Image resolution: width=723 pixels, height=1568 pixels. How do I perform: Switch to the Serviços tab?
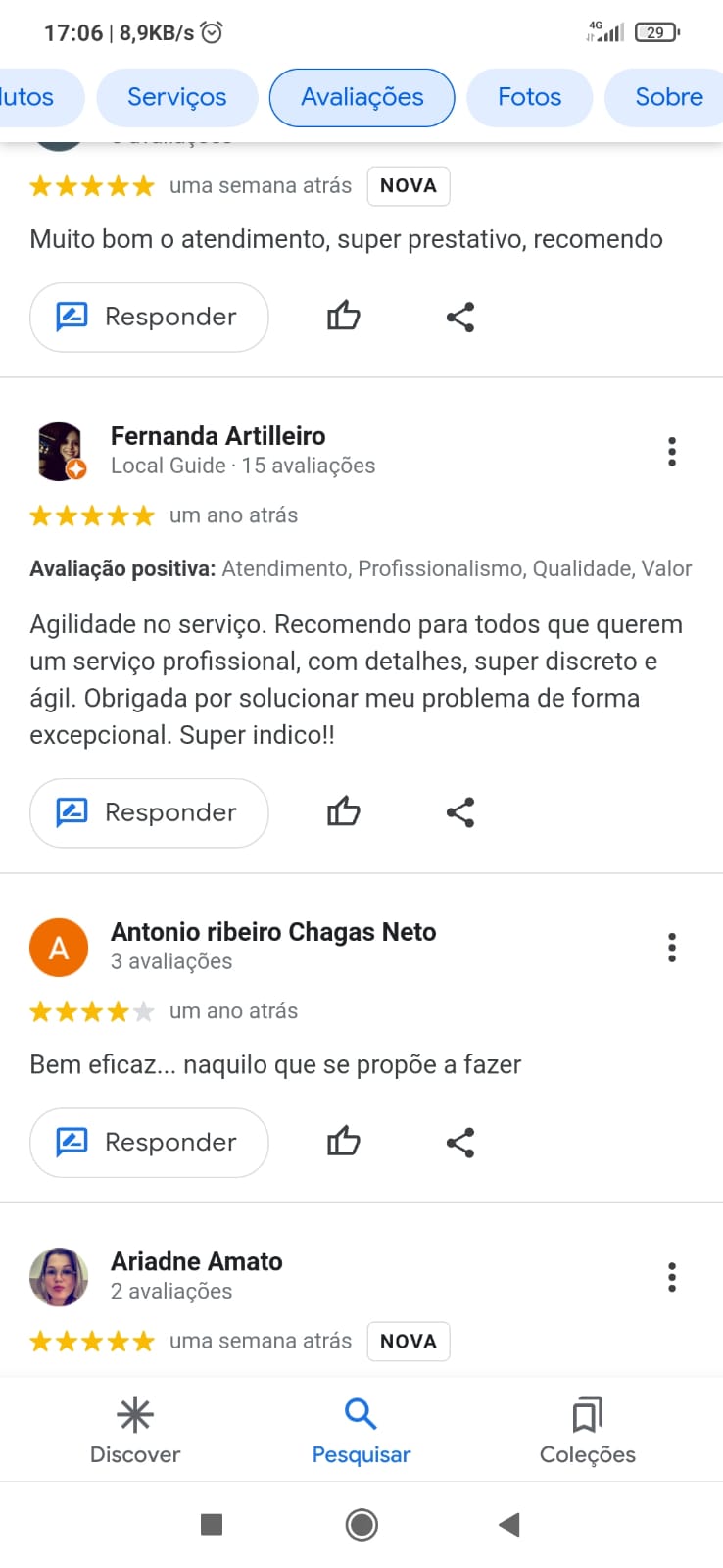176,97
